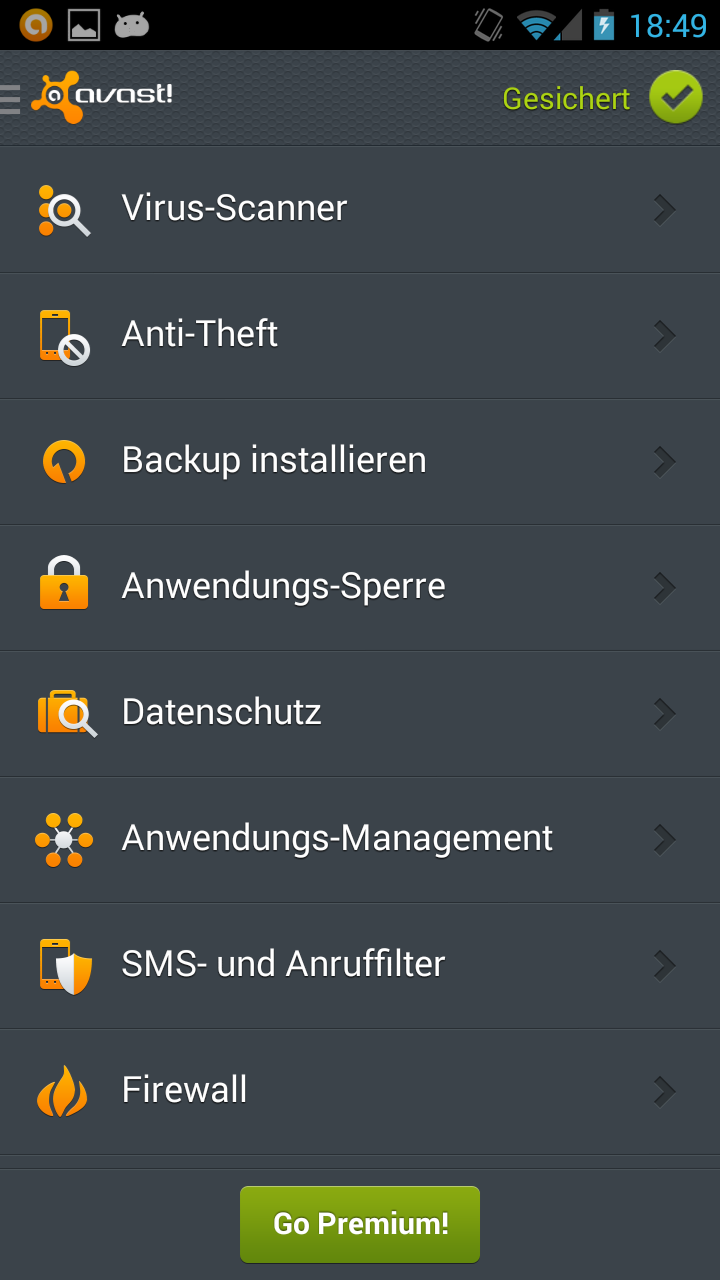Go to Datenschutz
The image size is (720, 1280).
[360, 713]
